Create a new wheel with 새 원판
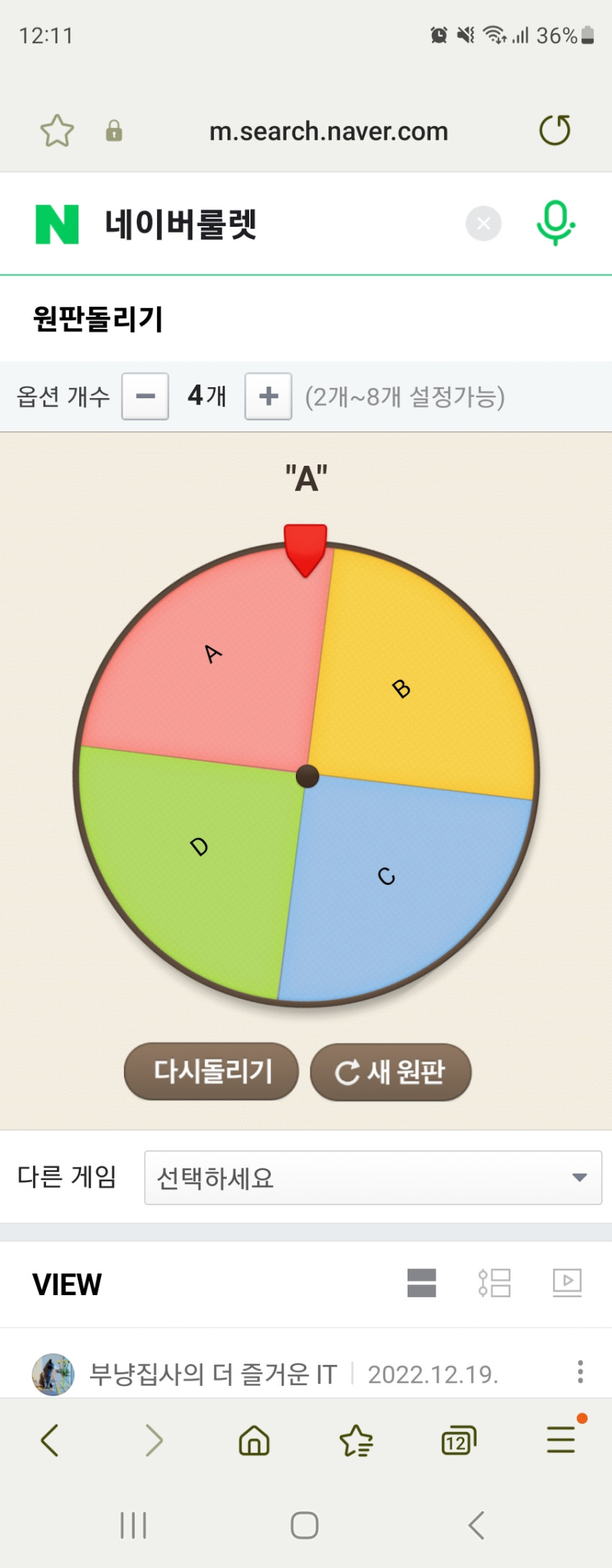Viewport: 612px width, 1568px height. [x=391, y=1072]
